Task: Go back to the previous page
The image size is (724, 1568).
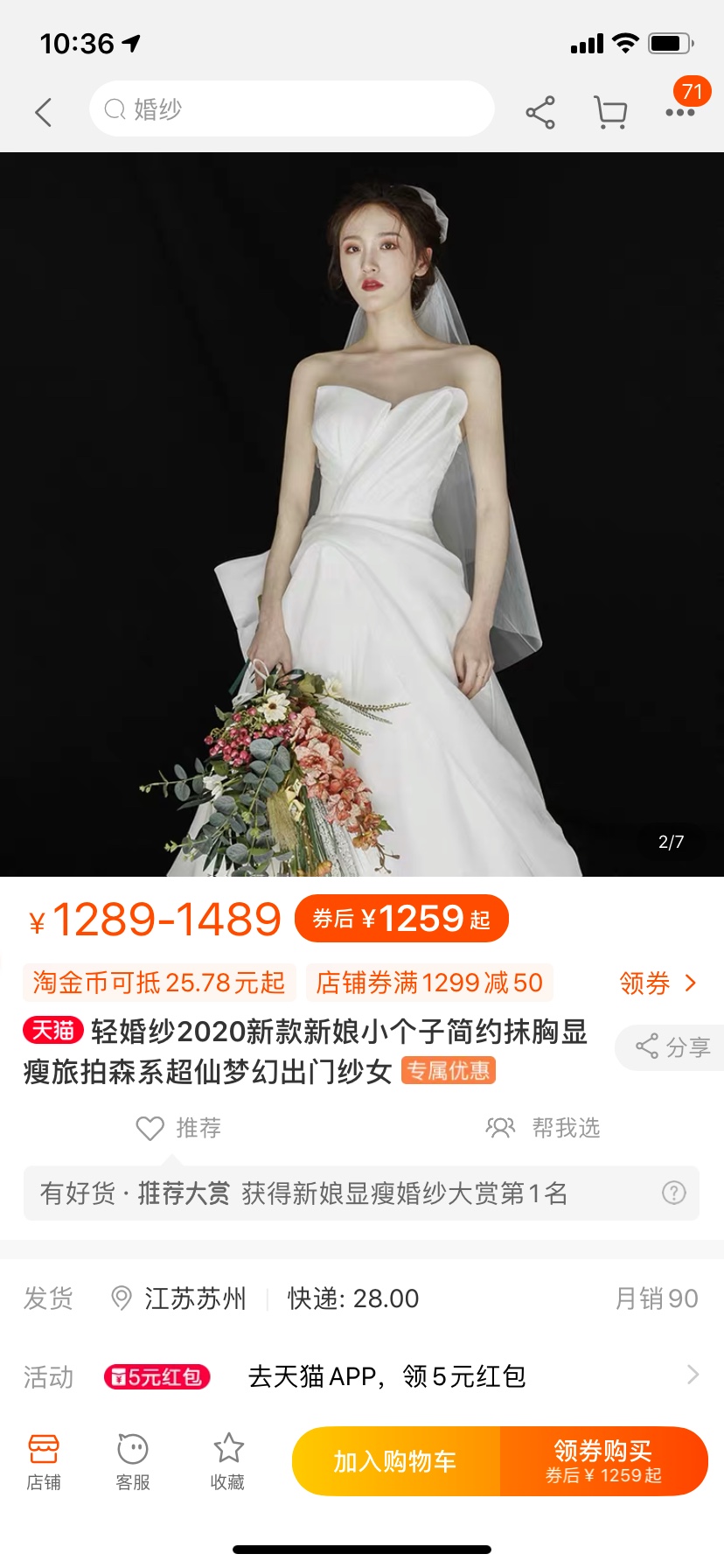Action: [x=44, y=112]
